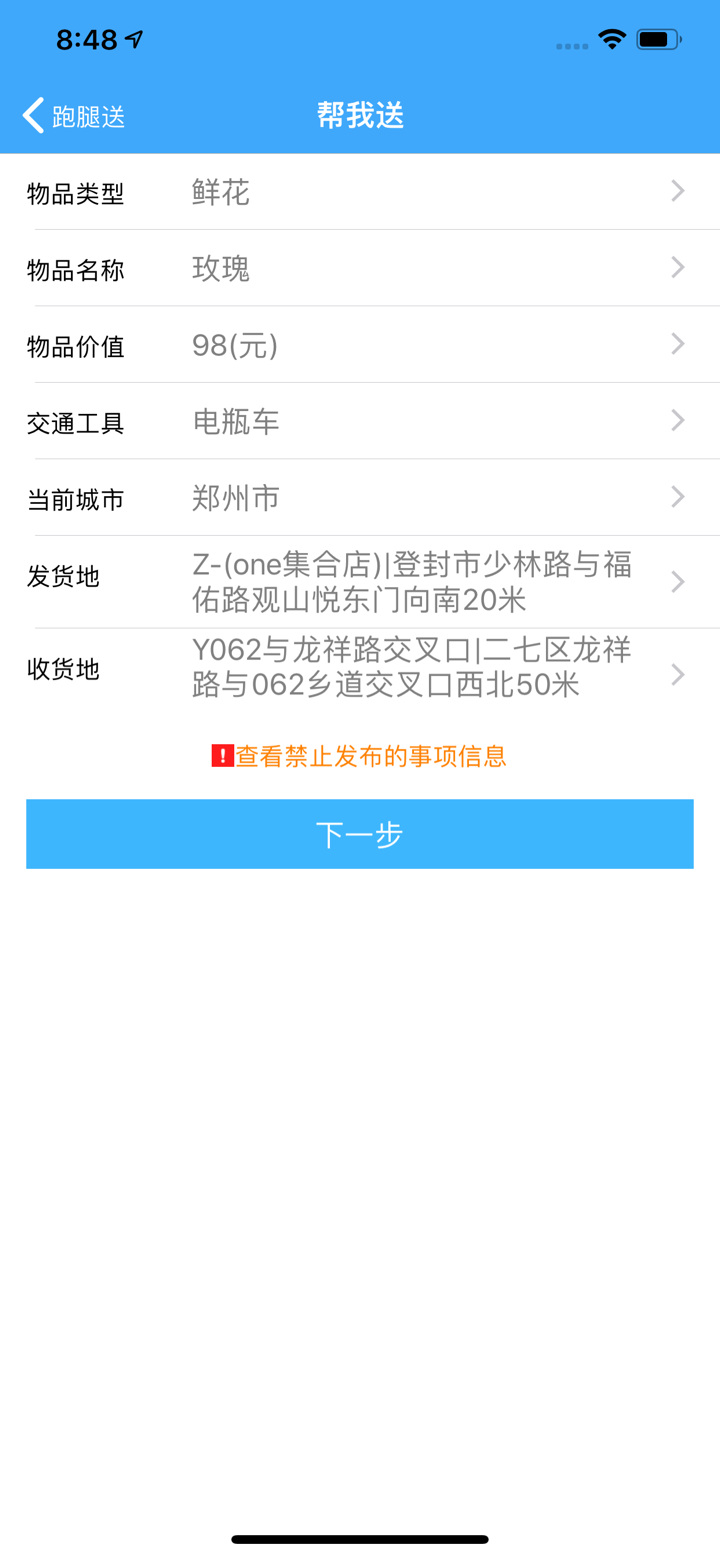Screen dimensions: 720x1558
Task: Tap the 帮我送 title in header
Action: pyautogui.click(x=360, y=115)
